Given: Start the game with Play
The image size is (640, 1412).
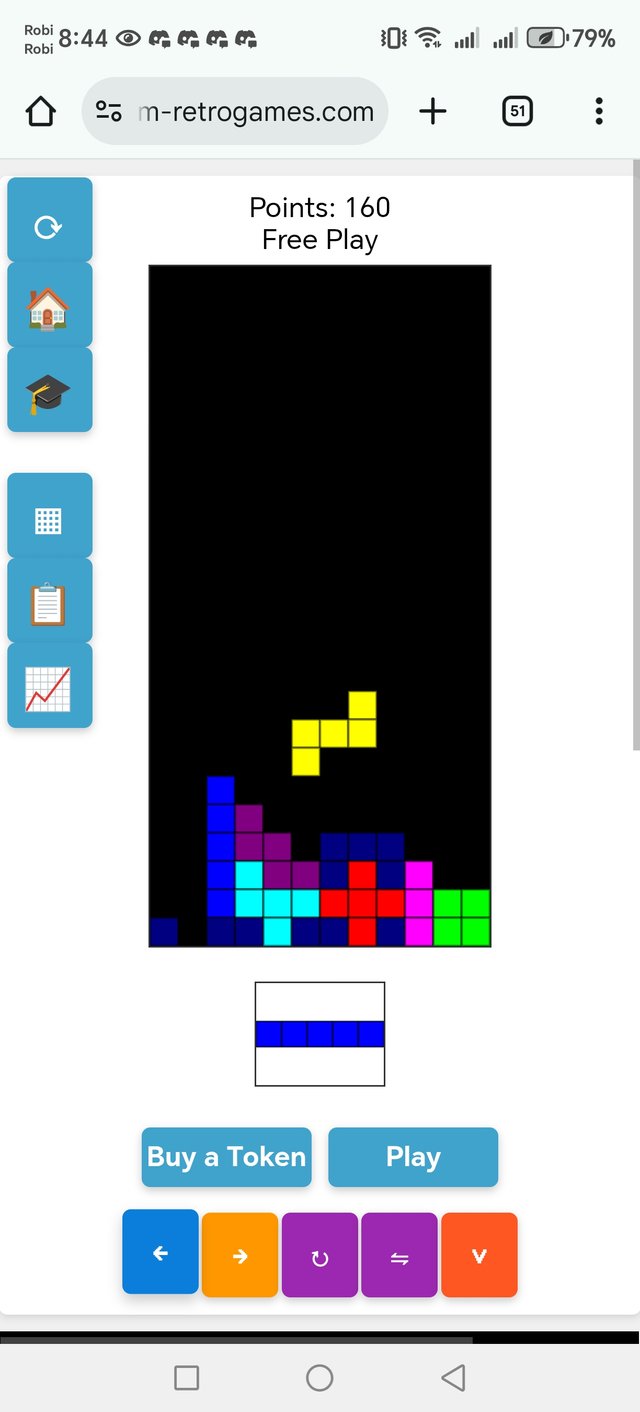Looking at the screenshot, I should (x=413, y=1157).
